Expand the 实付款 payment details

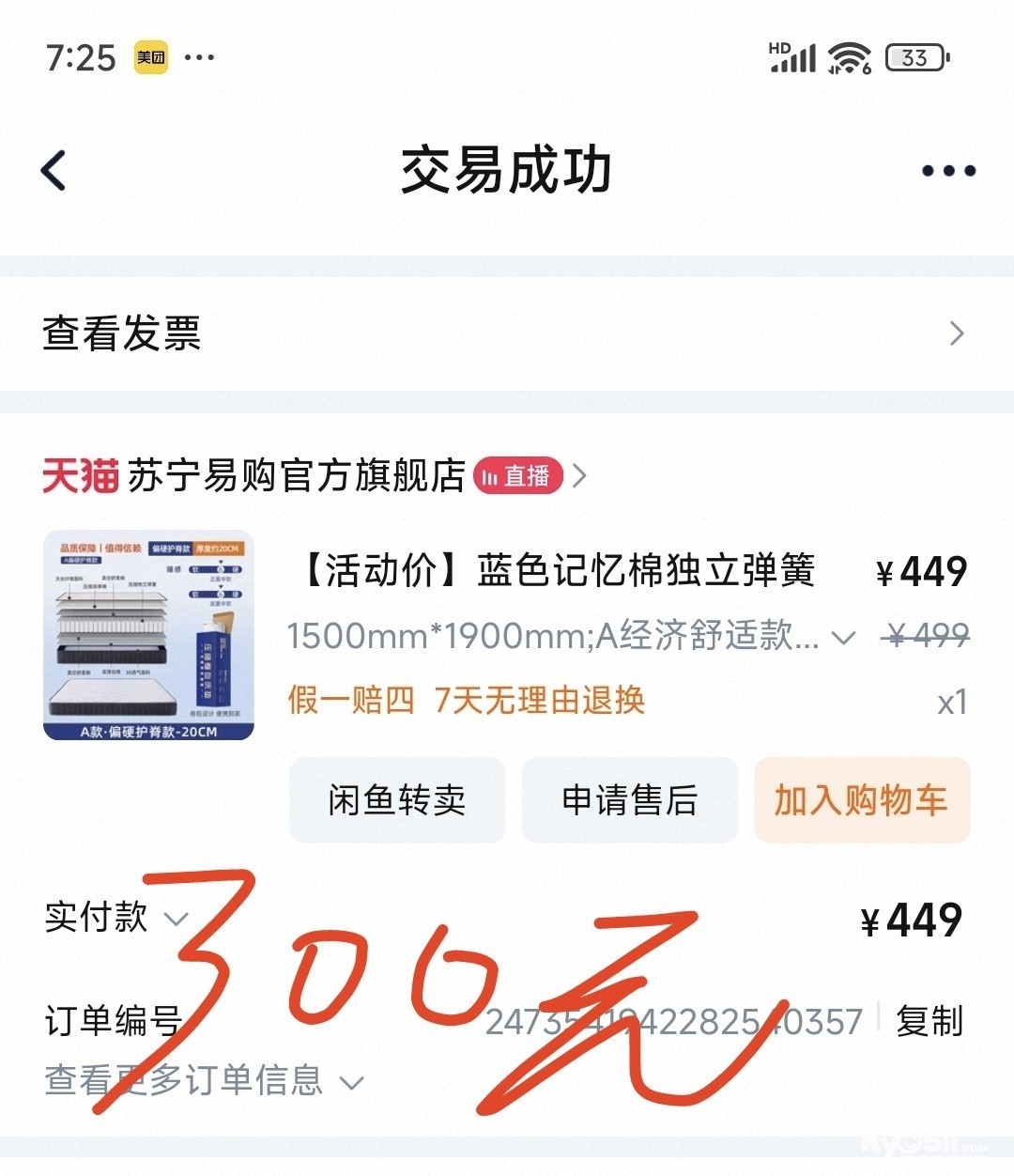116,918
